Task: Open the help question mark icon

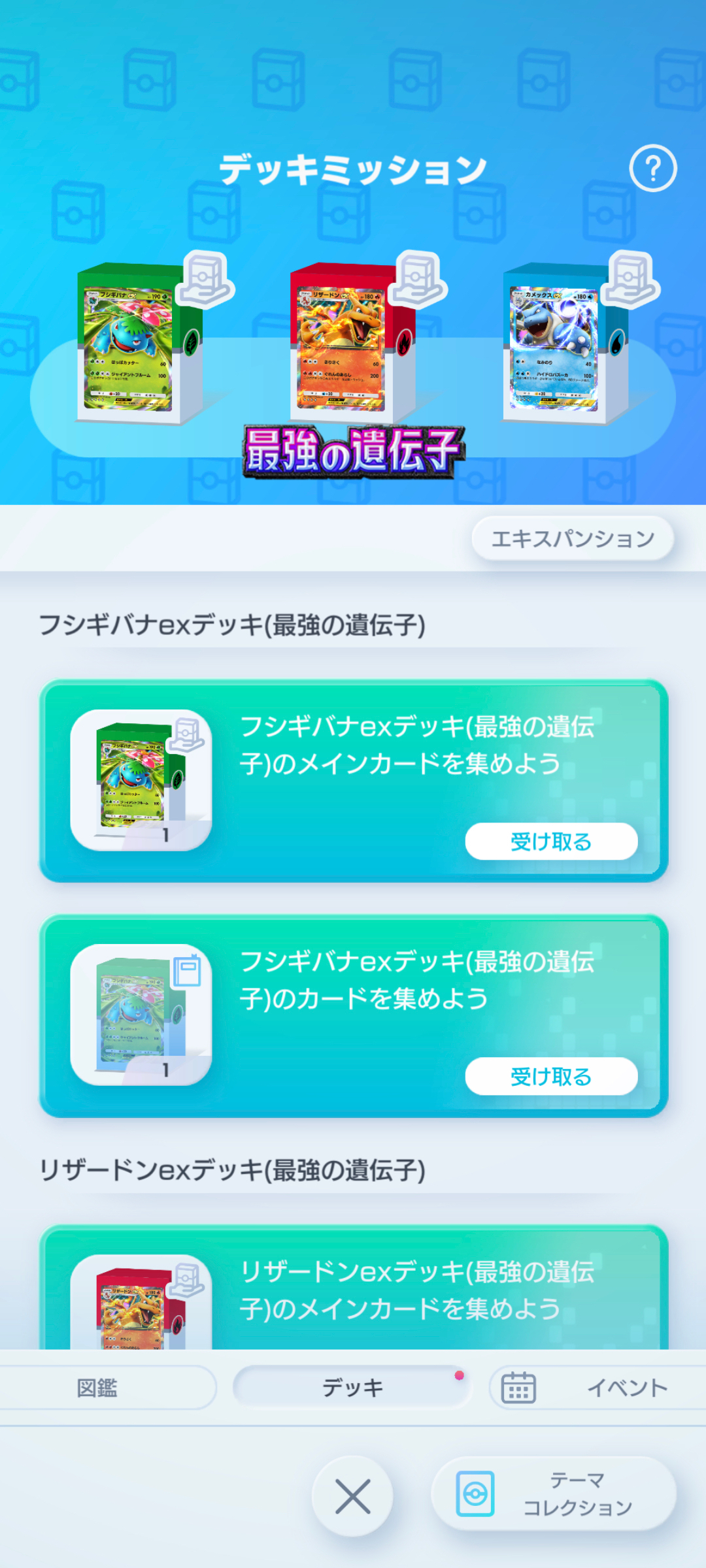Action: coord(652,169)
